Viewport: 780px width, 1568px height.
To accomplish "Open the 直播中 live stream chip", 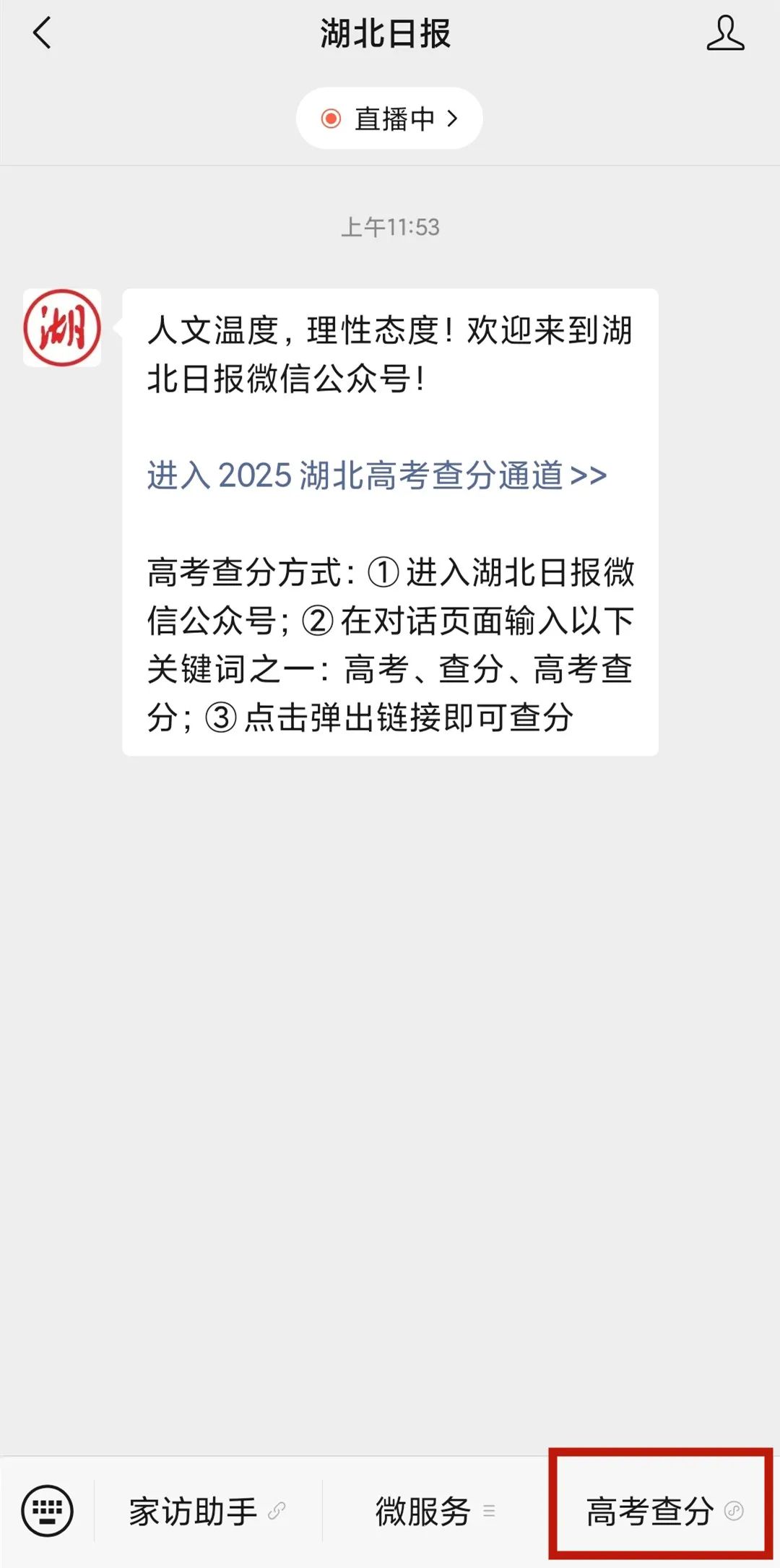I will 389,119.
